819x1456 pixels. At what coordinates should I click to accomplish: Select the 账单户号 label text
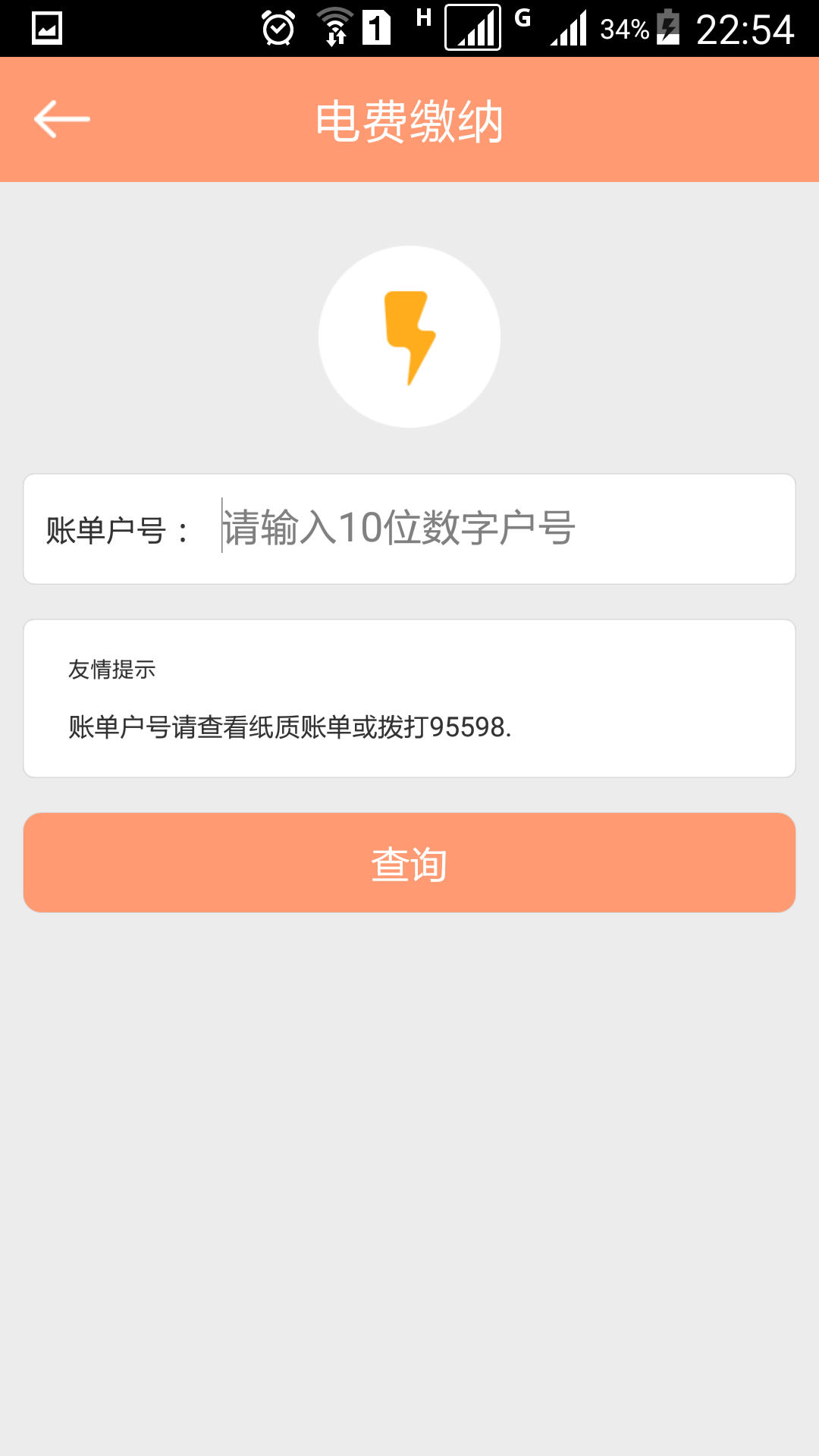pos(116,529)
